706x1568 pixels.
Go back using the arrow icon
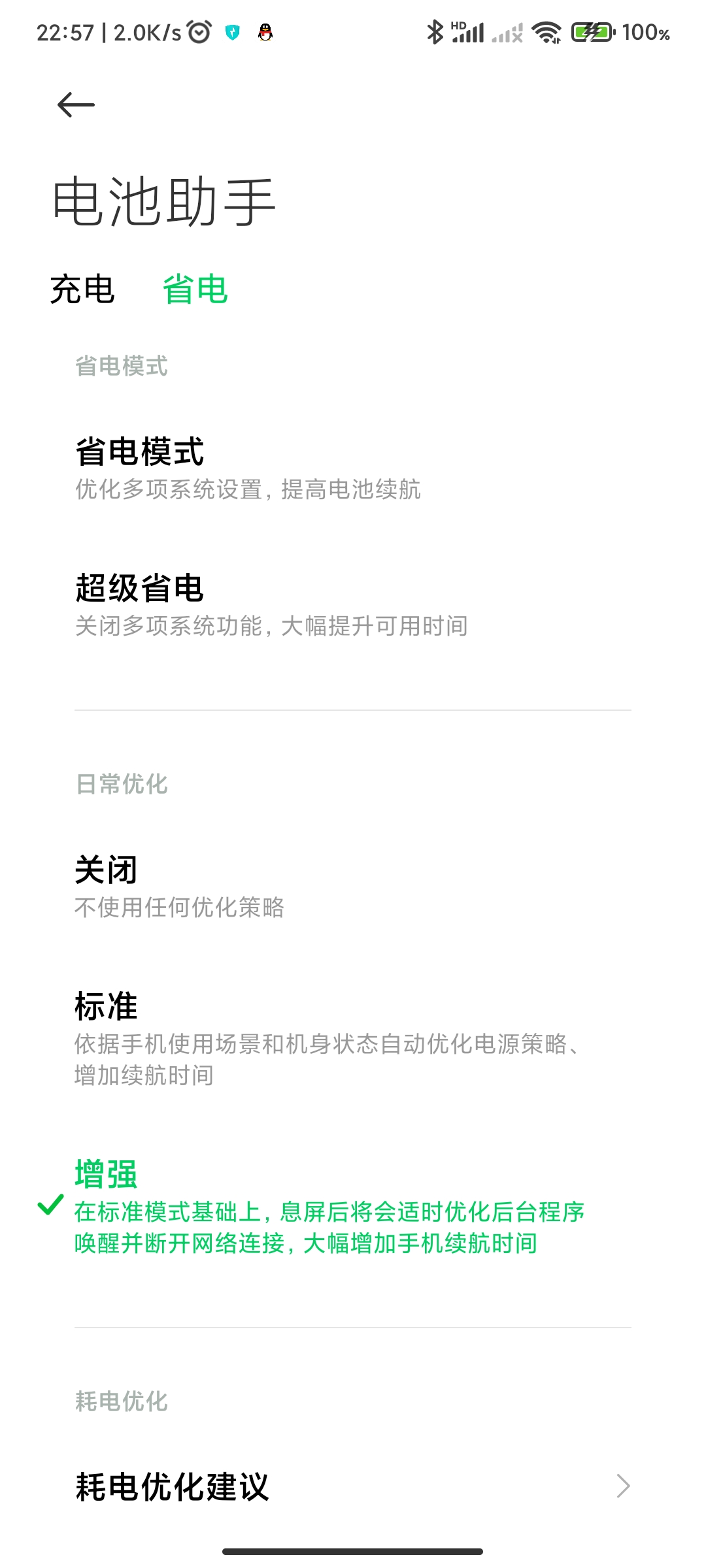coord(76,105)
